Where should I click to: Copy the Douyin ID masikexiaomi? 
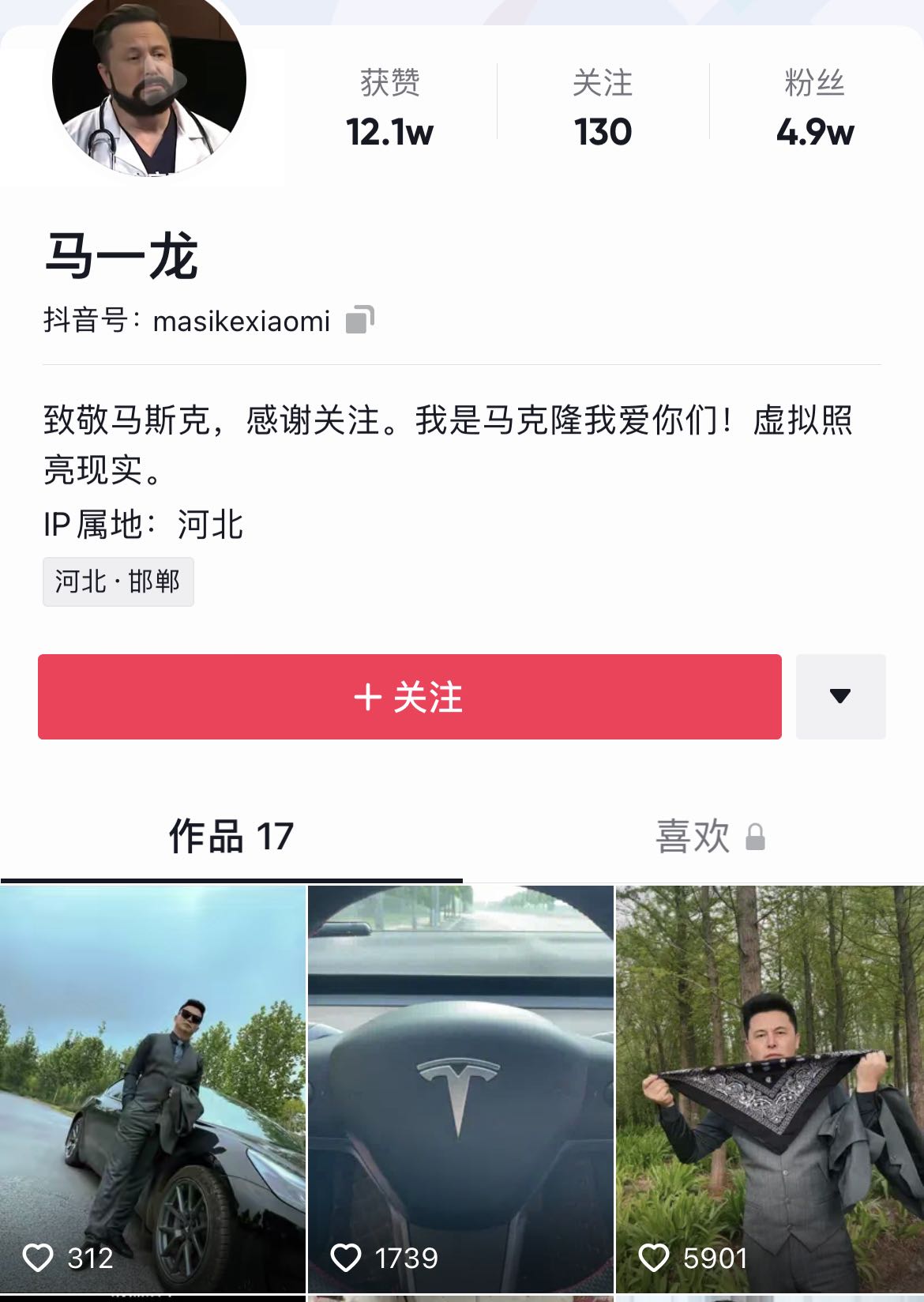pos(359,320)
